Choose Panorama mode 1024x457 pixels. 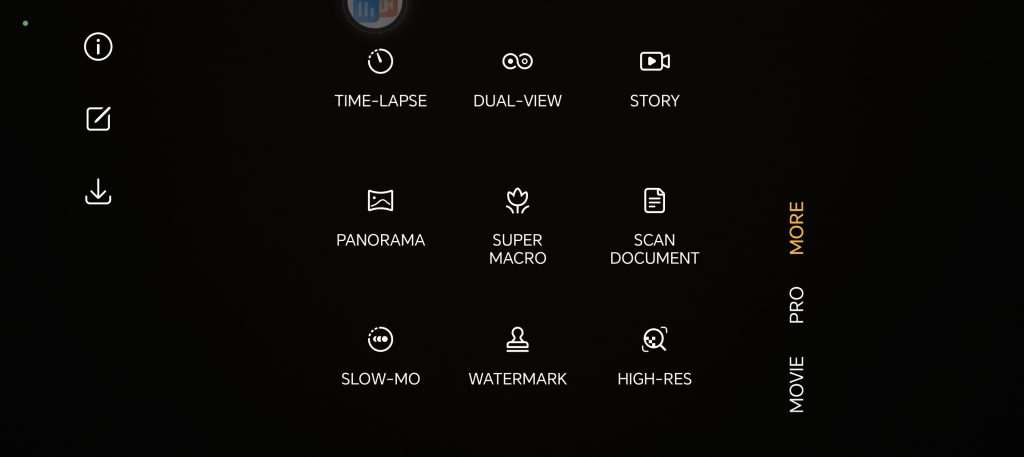(x=380, y=218)
